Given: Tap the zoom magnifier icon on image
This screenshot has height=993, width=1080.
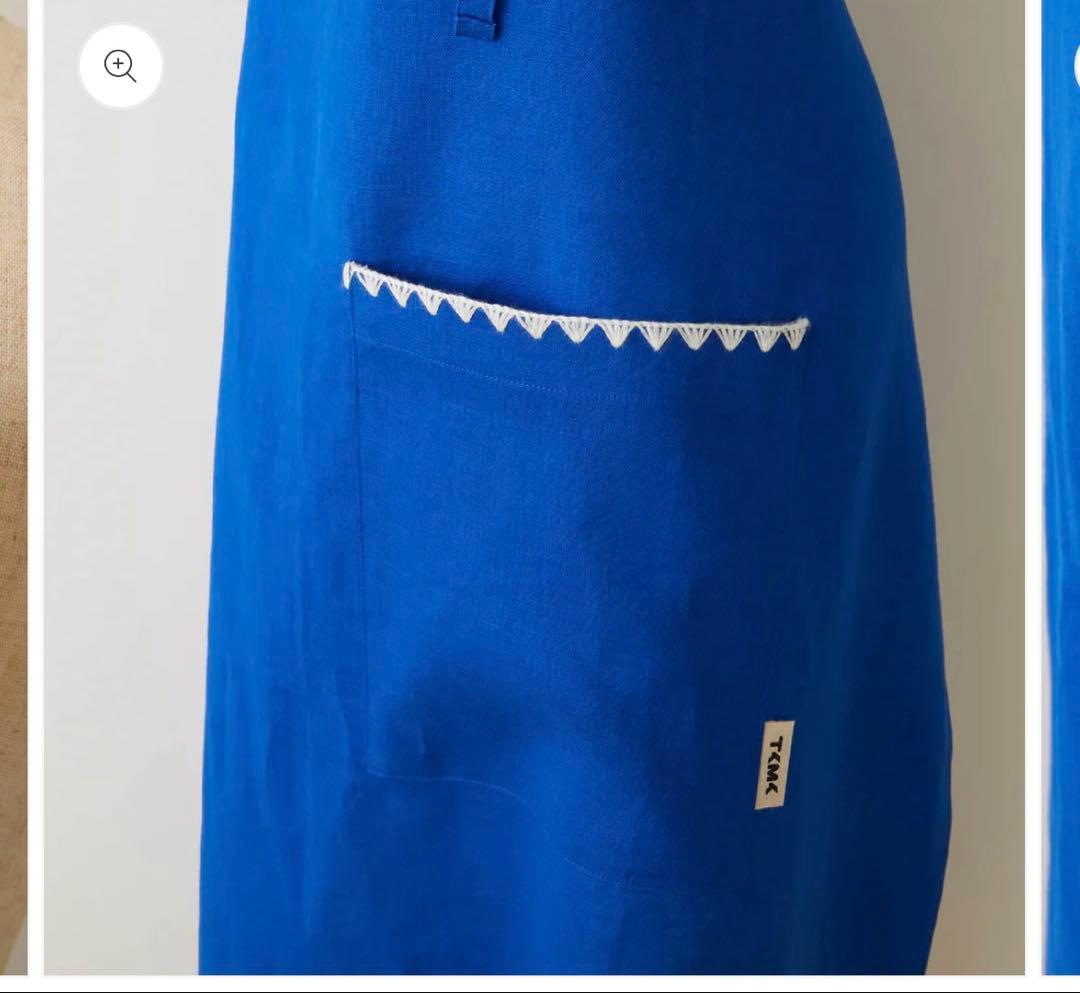Looking at the screenshot, I should [120, 66].
